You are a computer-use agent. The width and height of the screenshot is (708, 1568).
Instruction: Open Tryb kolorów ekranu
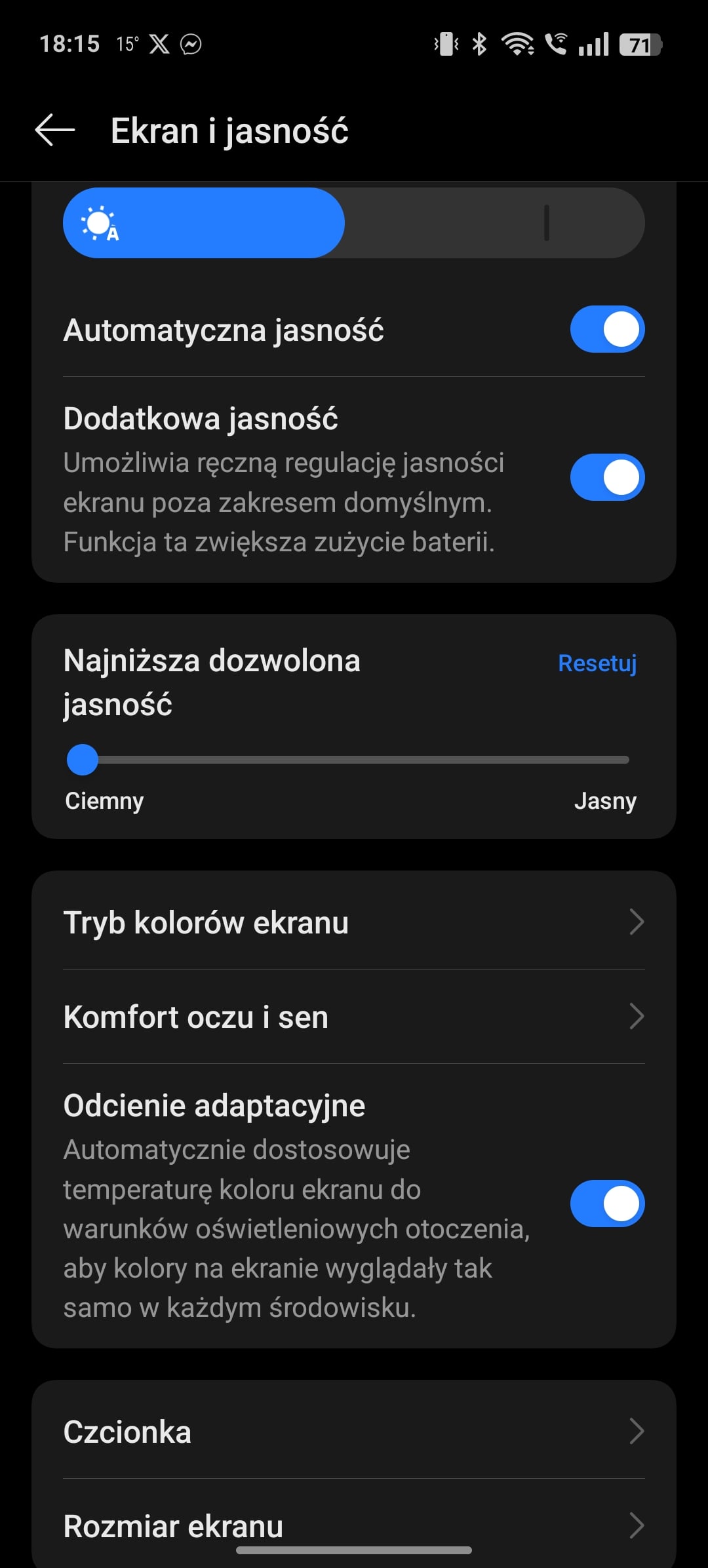pyautogui.click(x=354, y=922)
